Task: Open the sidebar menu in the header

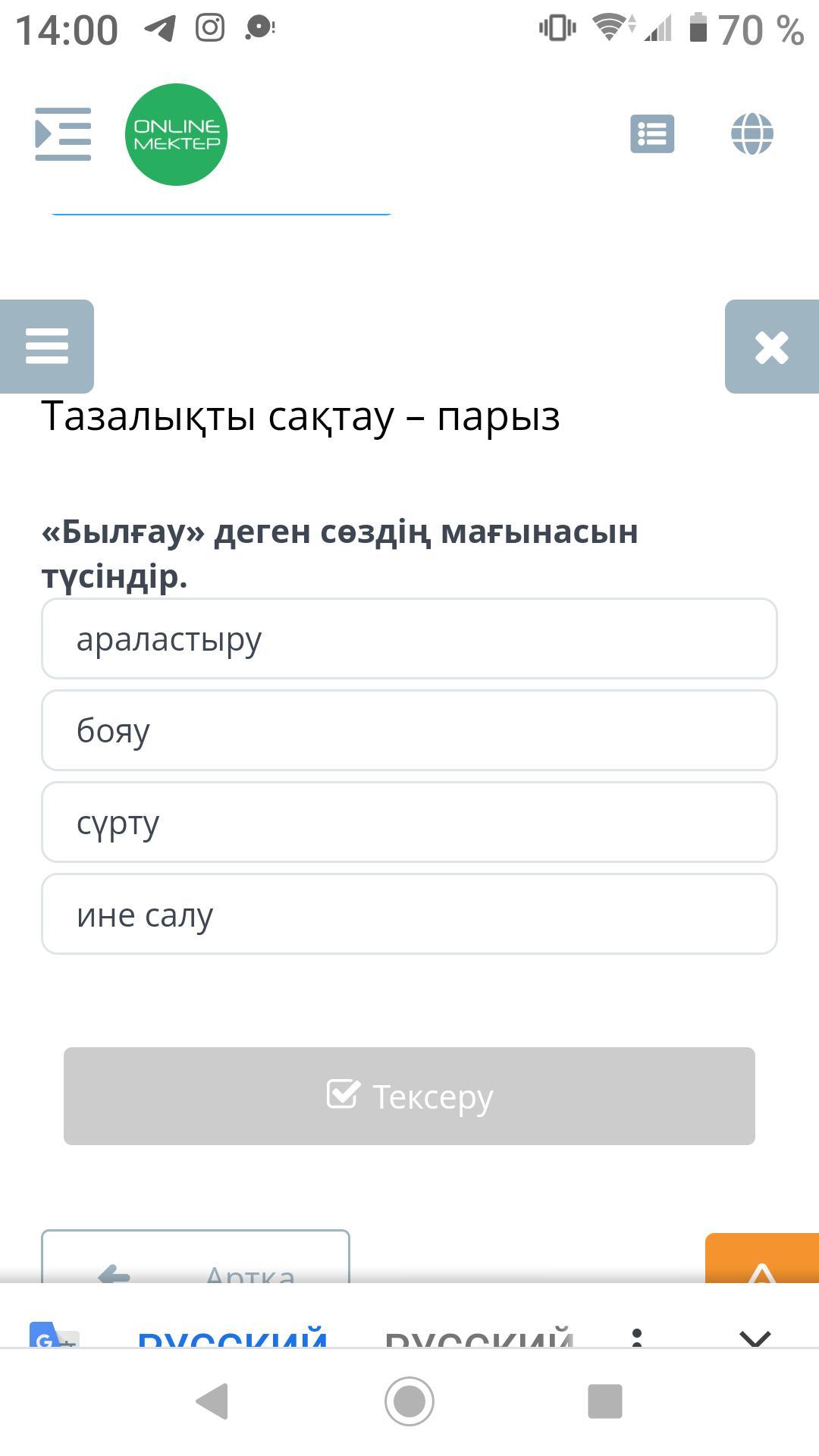Action: (x=63, y=134)
